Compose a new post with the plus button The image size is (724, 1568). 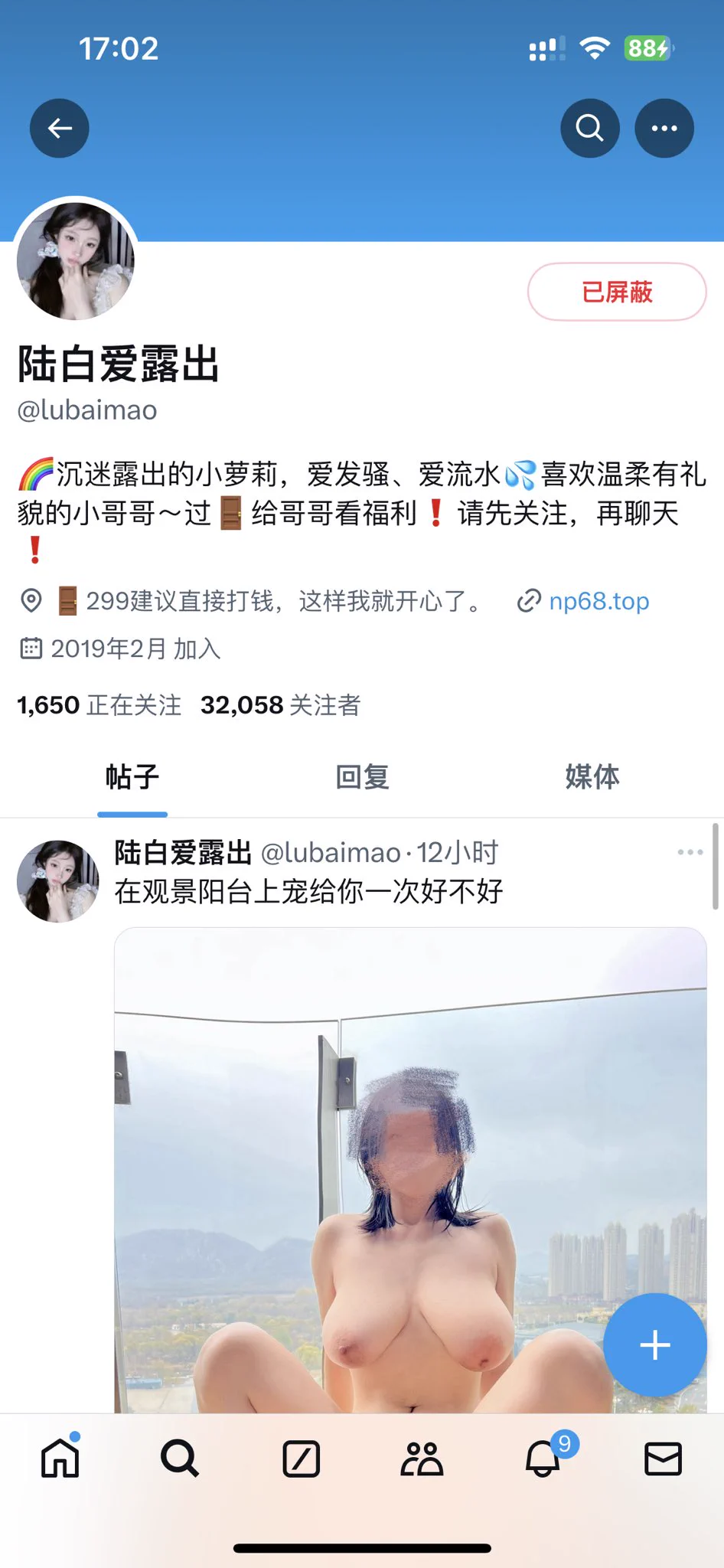(654, 1345)
